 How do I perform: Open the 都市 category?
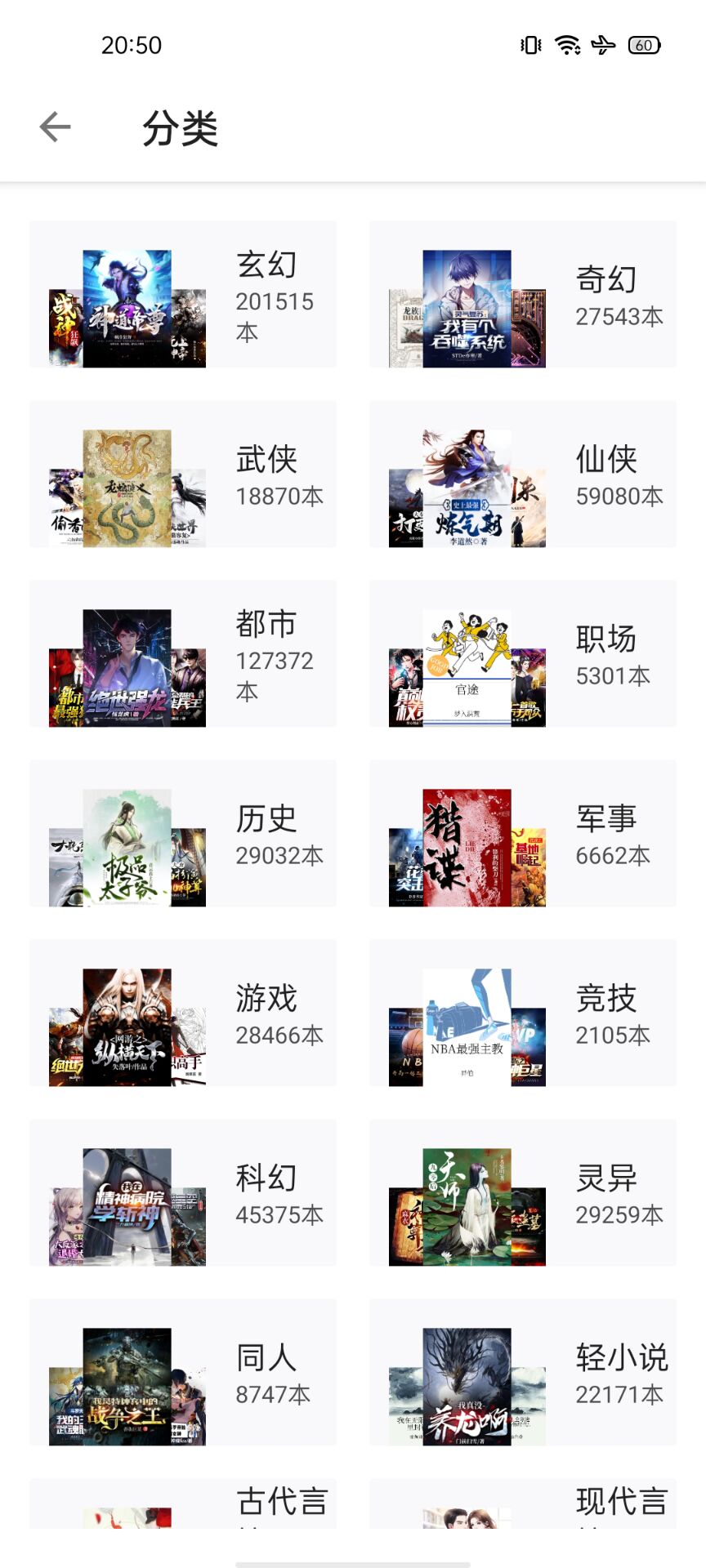[183, 654]
